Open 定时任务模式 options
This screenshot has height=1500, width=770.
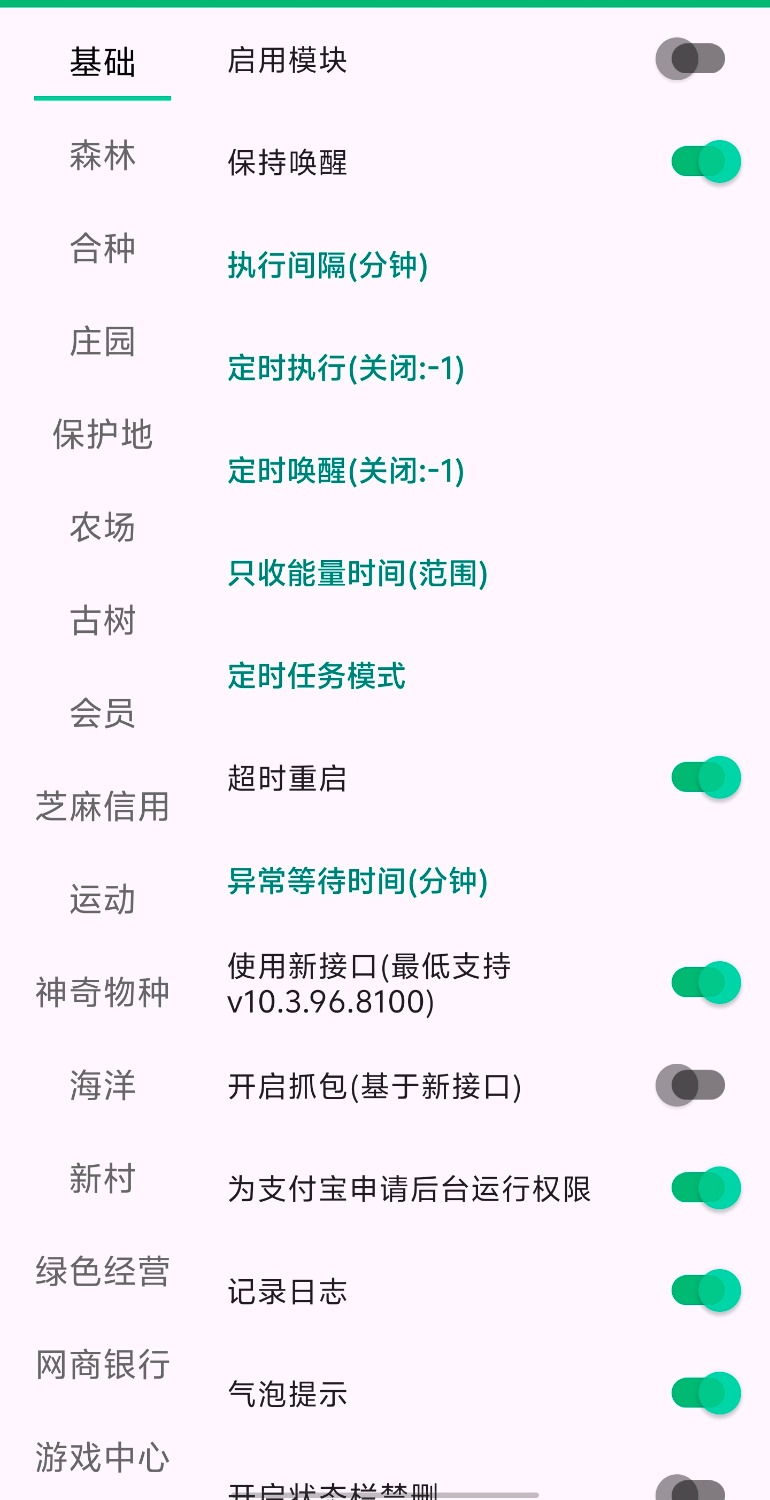[x=317, y=676]
